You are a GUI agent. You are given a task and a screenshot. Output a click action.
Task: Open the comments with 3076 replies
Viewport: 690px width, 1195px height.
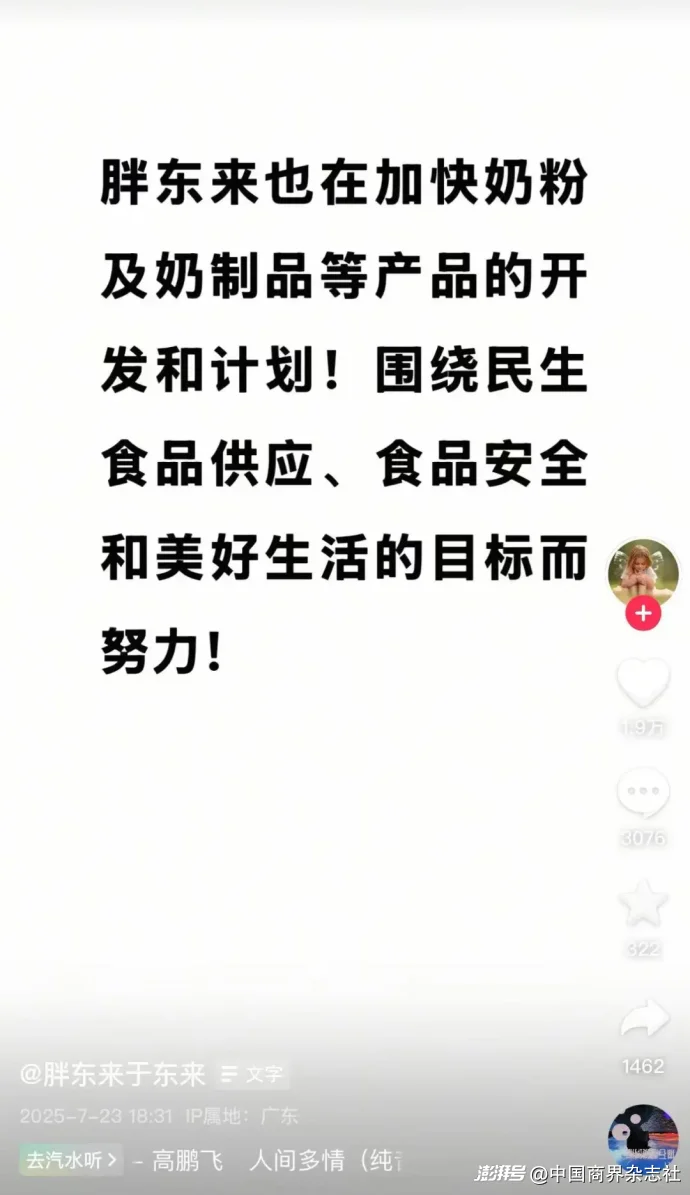[x=643, y=793]
